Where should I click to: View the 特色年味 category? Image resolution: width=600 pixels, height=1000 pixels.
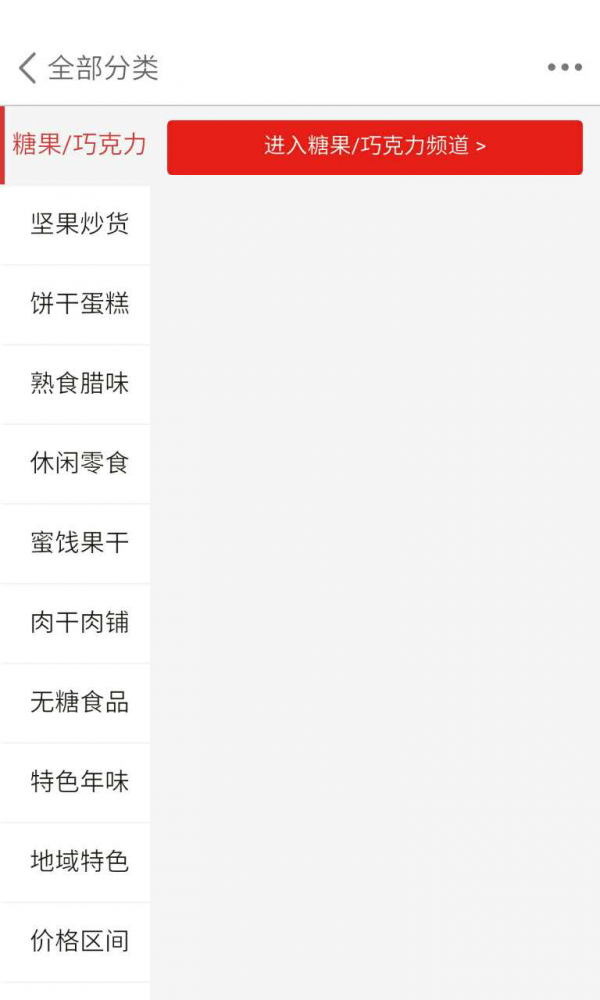(75, 783)
